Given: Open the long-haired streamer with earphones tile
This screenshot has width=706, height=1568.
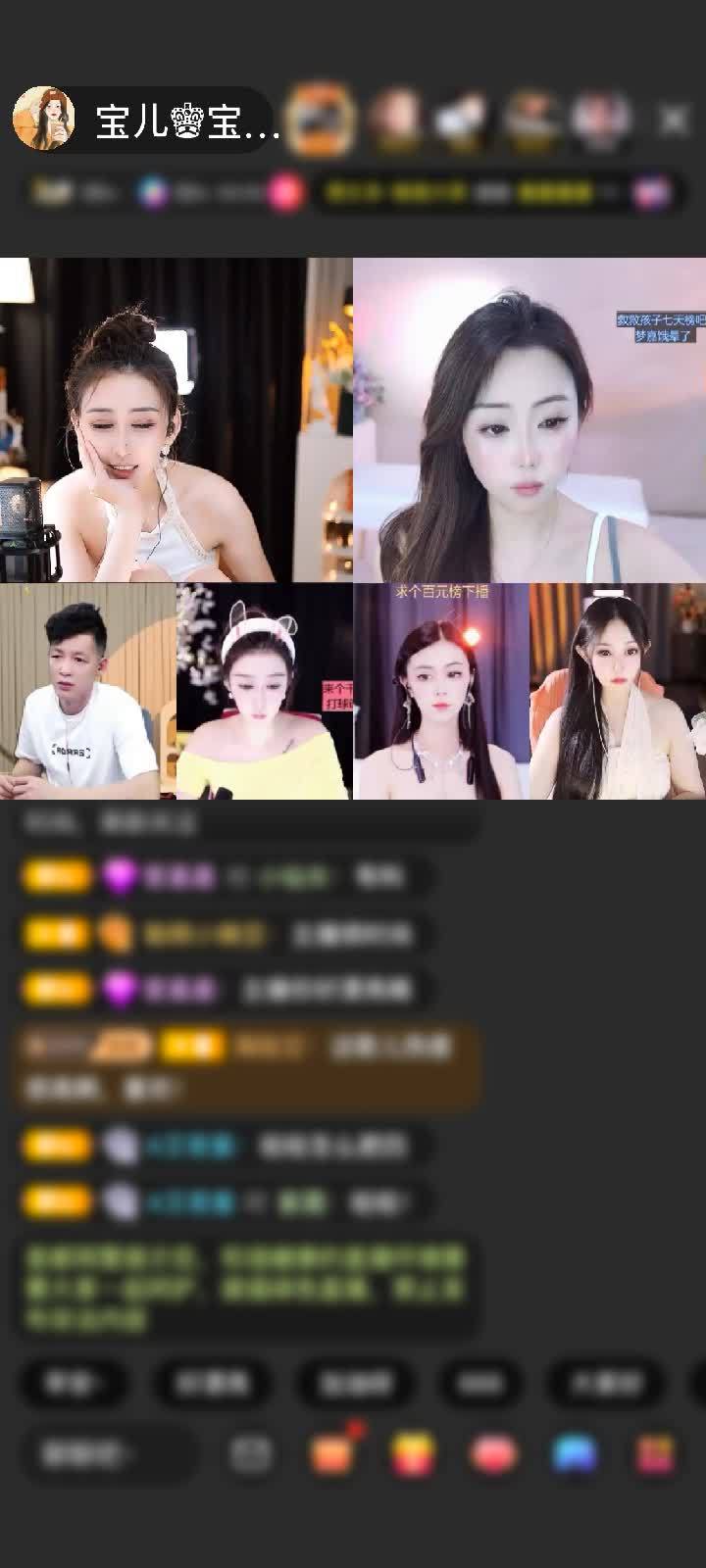Looking at the screenshot, I should [x=618, y=691].
